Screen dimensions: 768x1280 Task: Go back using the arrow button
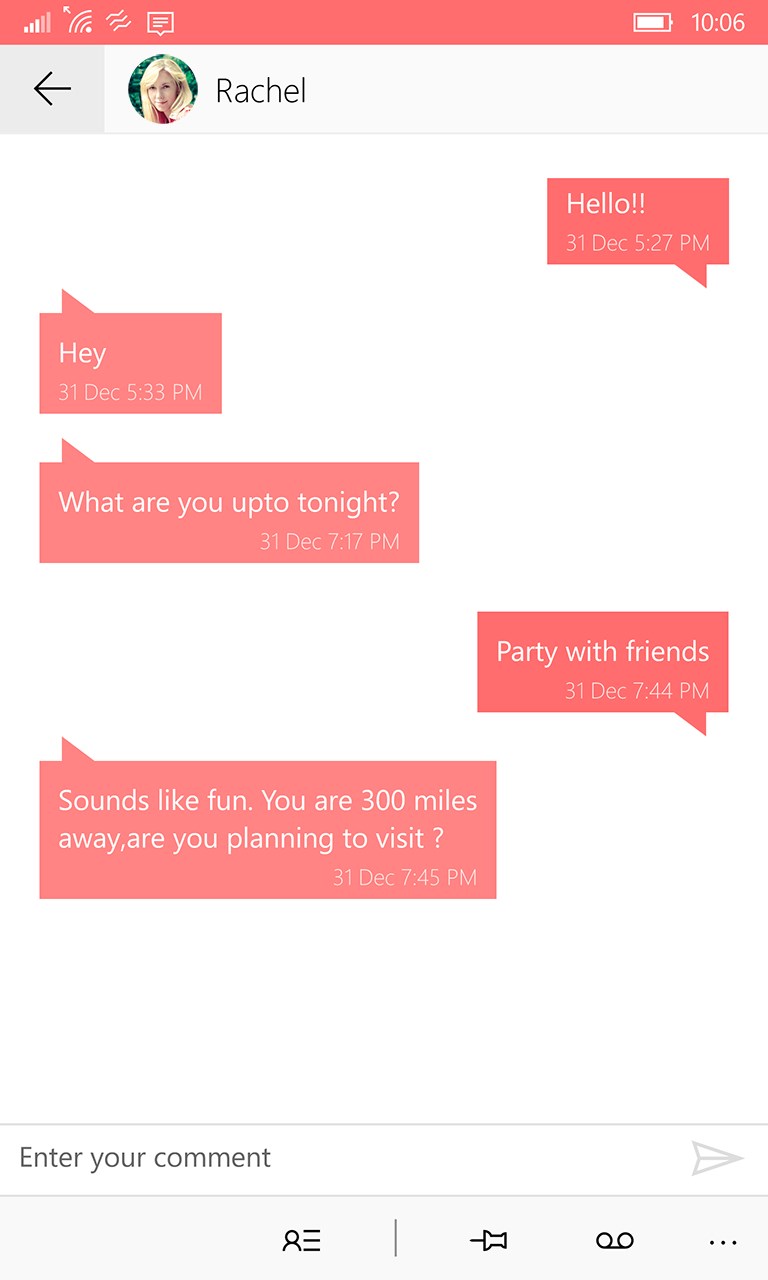click(x=52, y=89)
